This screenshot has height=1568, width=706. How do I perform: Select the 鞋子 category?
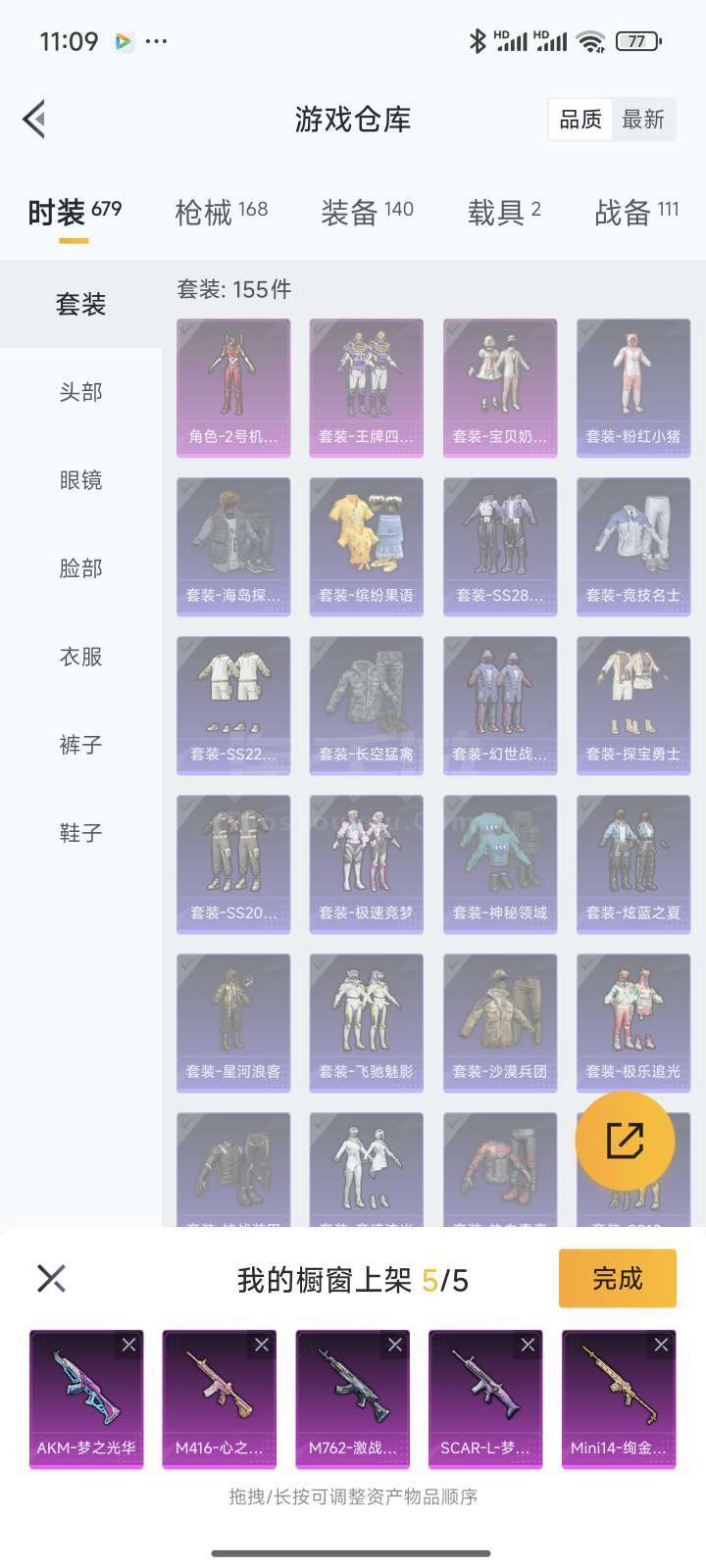click(x=80, y=833)
